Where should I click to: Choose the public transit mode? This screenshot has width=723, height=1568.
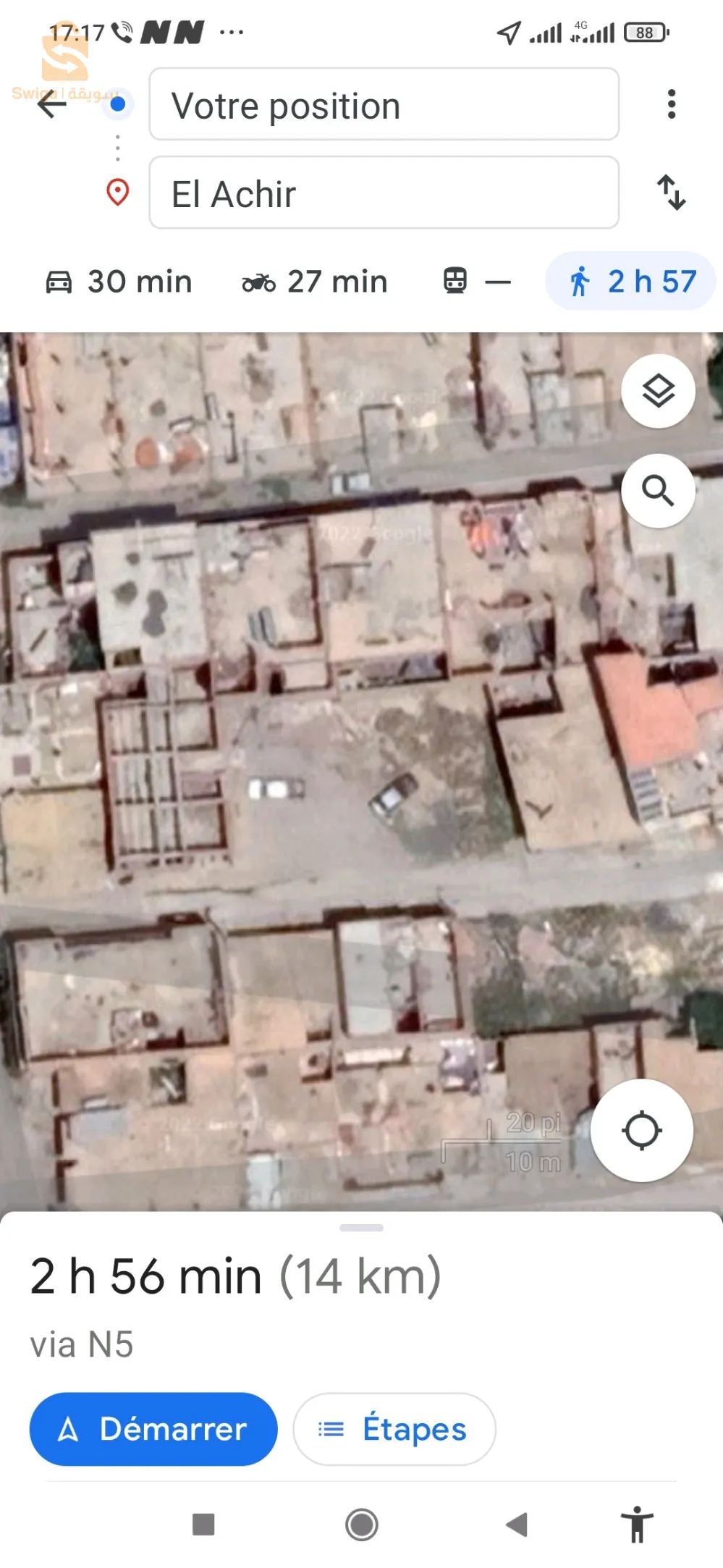coord(476,282)
